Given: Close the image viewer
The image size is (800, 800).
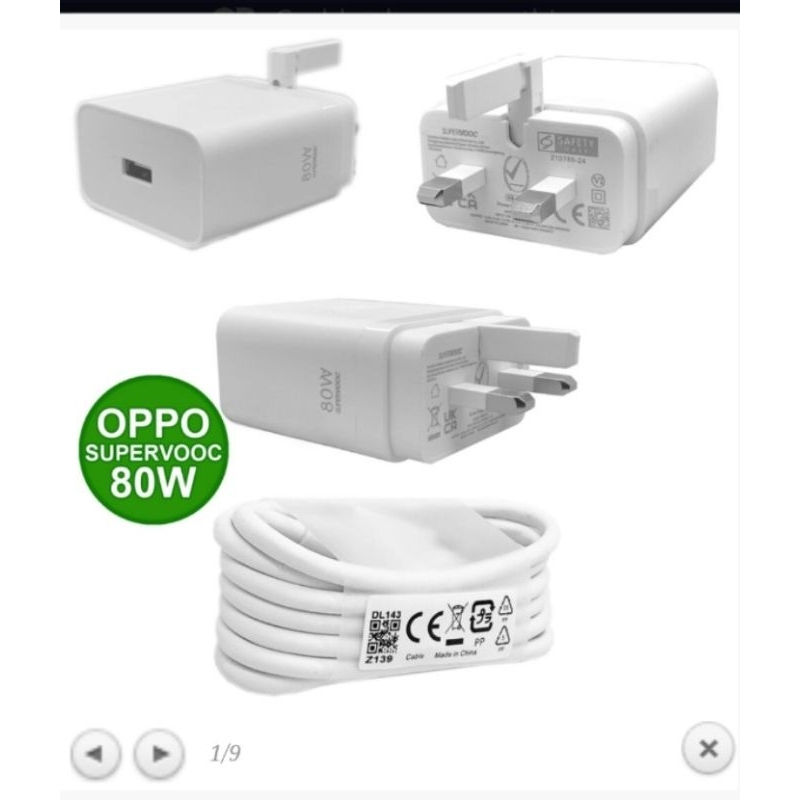Looking at the screenshot, I should (x=708, y=748).
